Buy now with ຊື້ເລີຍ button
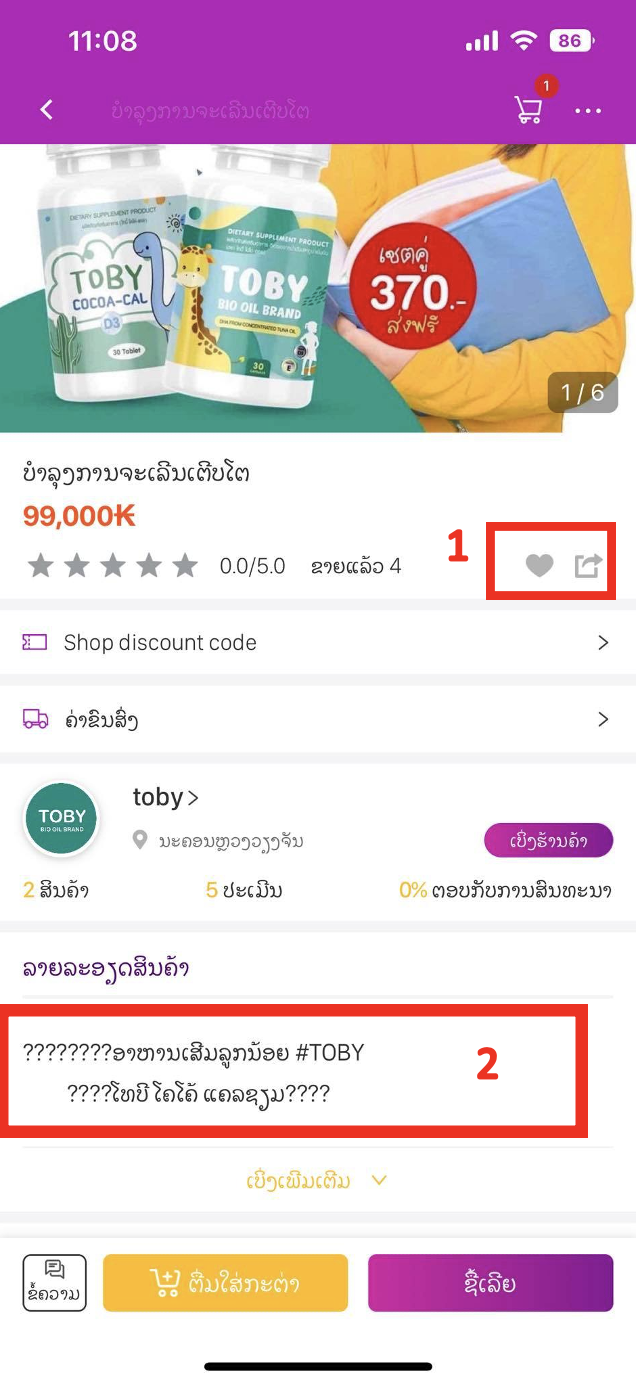The image size is (636, 1380). (490, 1283)
